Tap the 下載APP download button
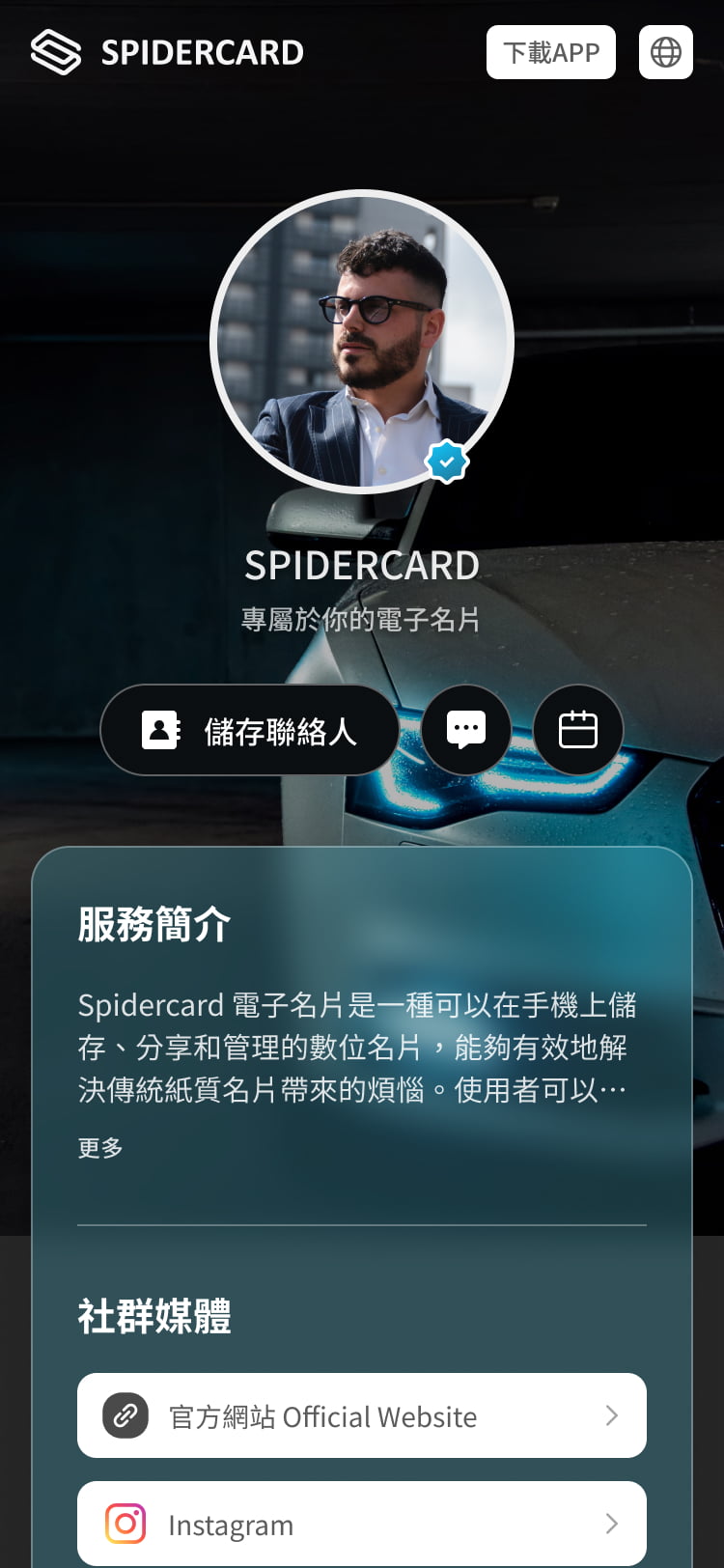Screen dimensions: 724x1568 coord(550,52)
